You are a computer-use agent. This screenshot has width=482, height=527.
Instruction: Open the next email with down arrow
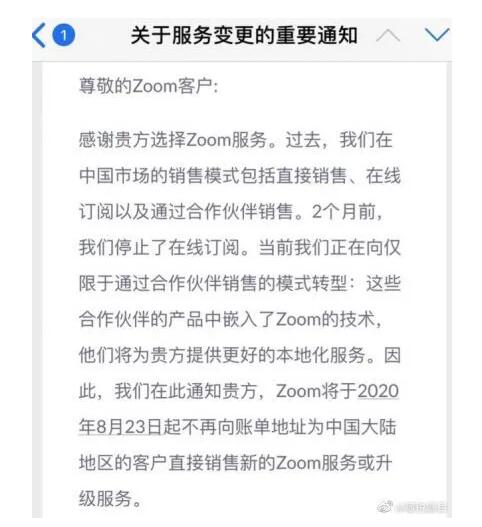(437, 35)
